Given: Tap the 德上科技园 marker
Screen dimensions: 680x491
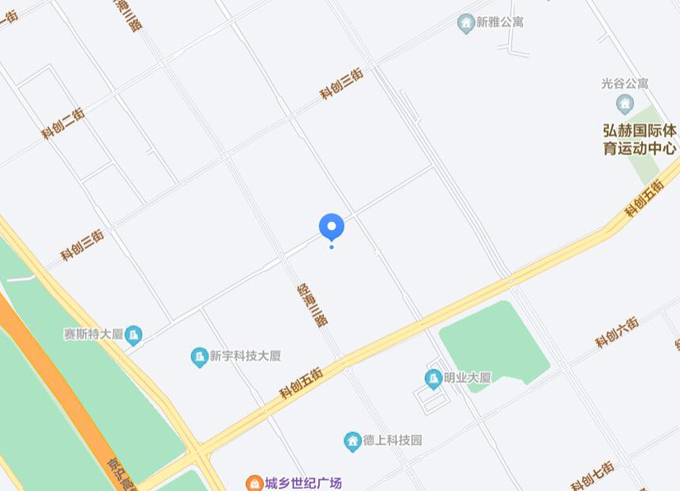Looking at the screenshot, I should (x=352, y=440).
